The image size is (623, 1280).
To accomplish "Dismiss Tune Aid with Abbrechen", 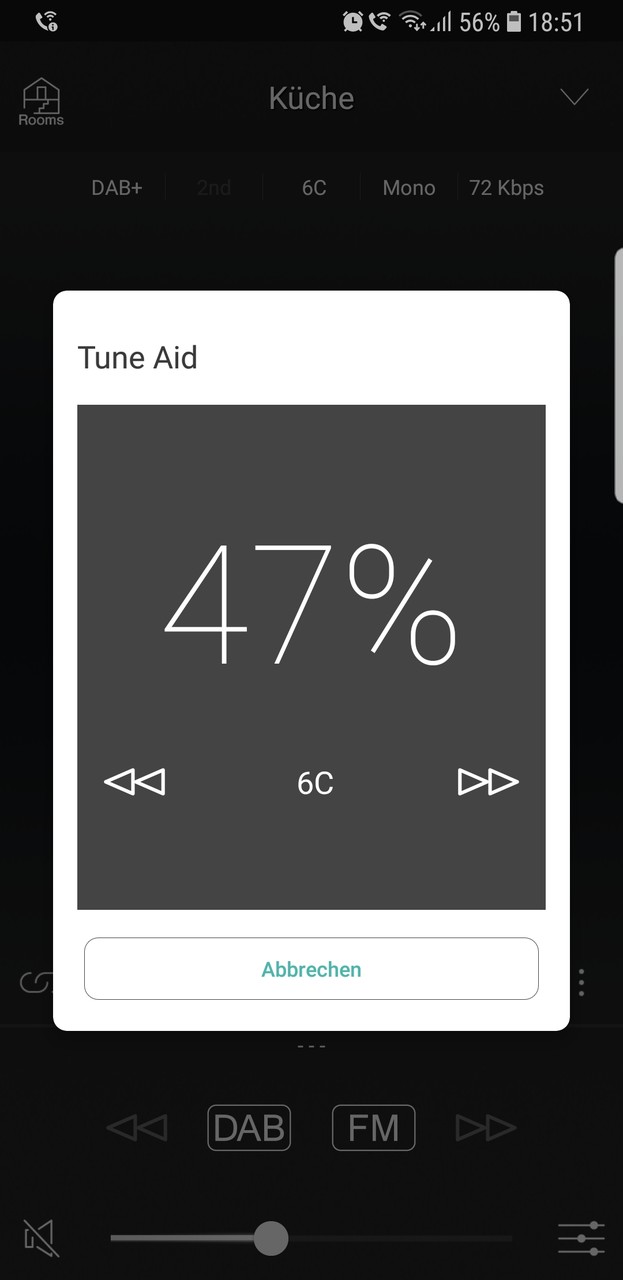I will 311,968.
